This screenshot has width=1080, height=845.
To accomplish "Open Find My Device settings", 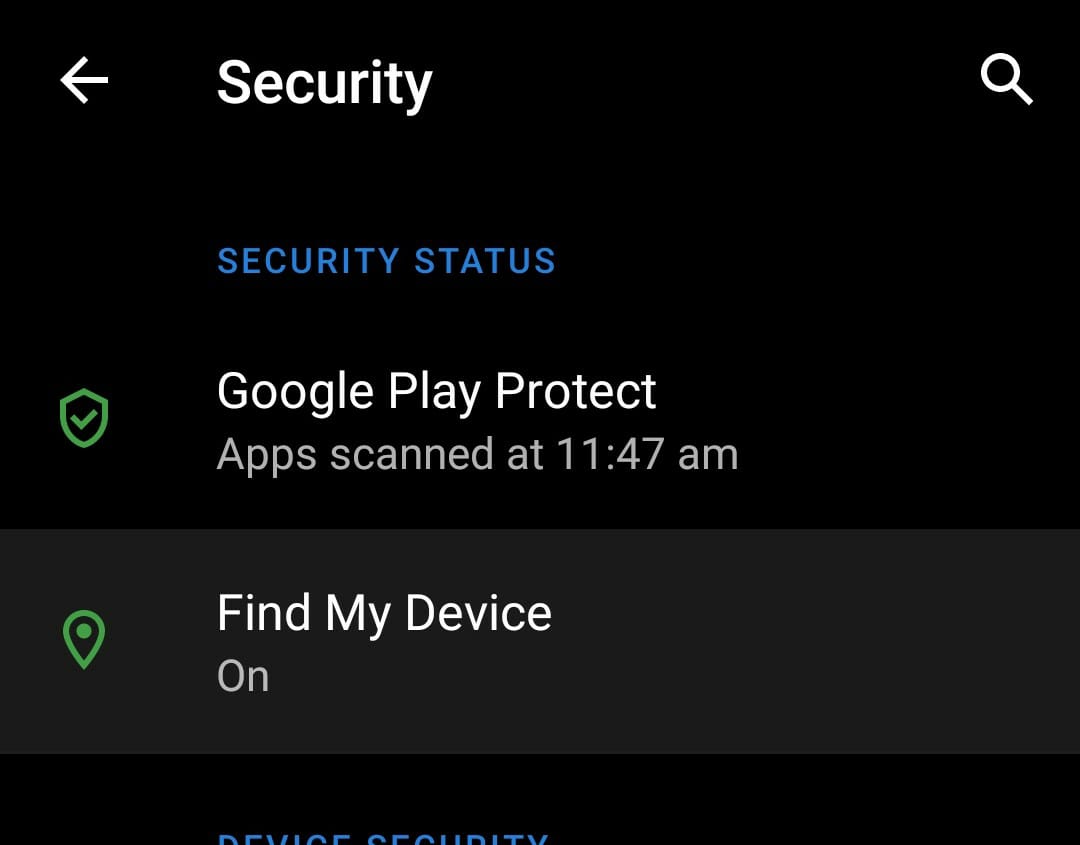I will tap(384, 640).
